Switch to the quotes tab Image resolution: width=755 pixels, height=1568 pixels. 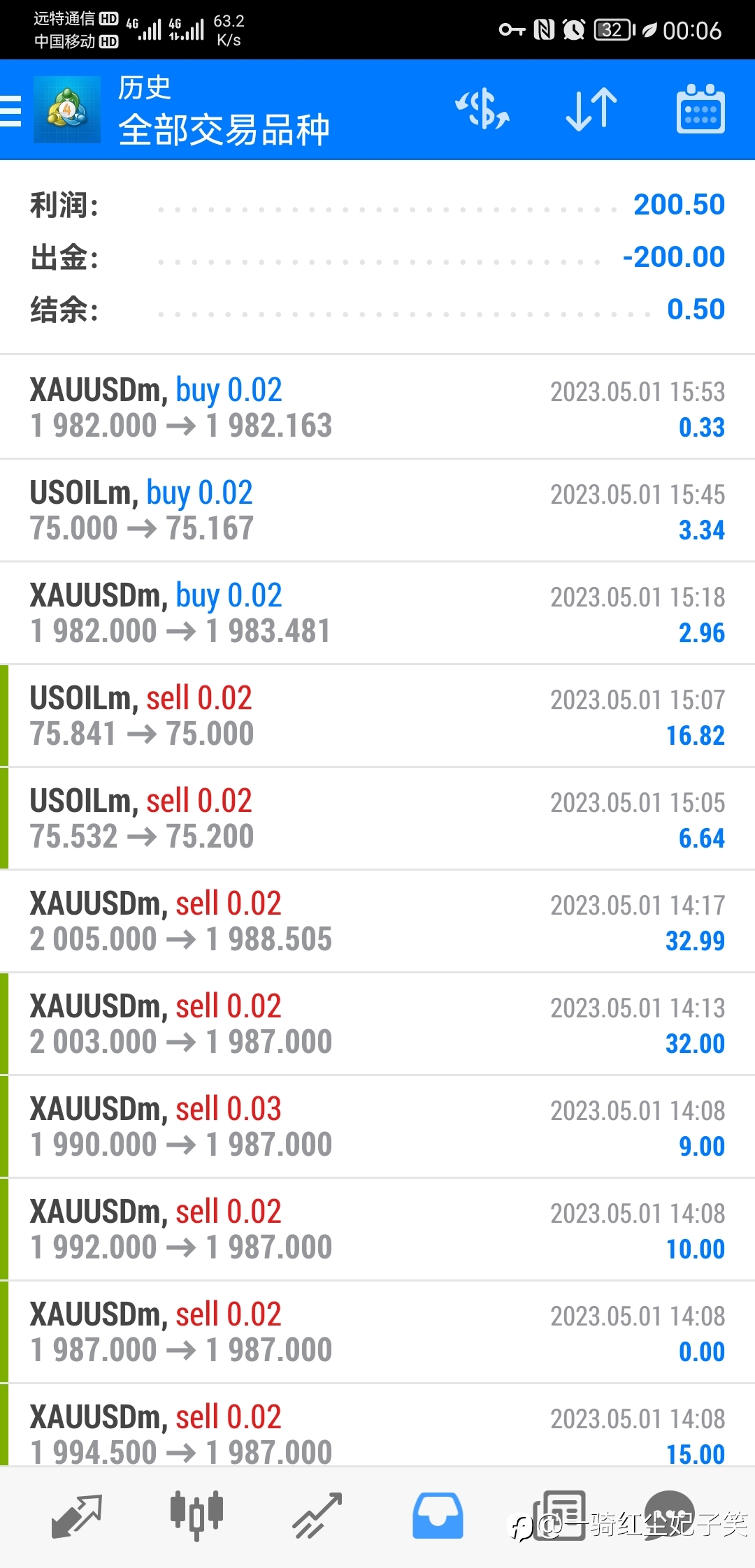(77, 1516)
